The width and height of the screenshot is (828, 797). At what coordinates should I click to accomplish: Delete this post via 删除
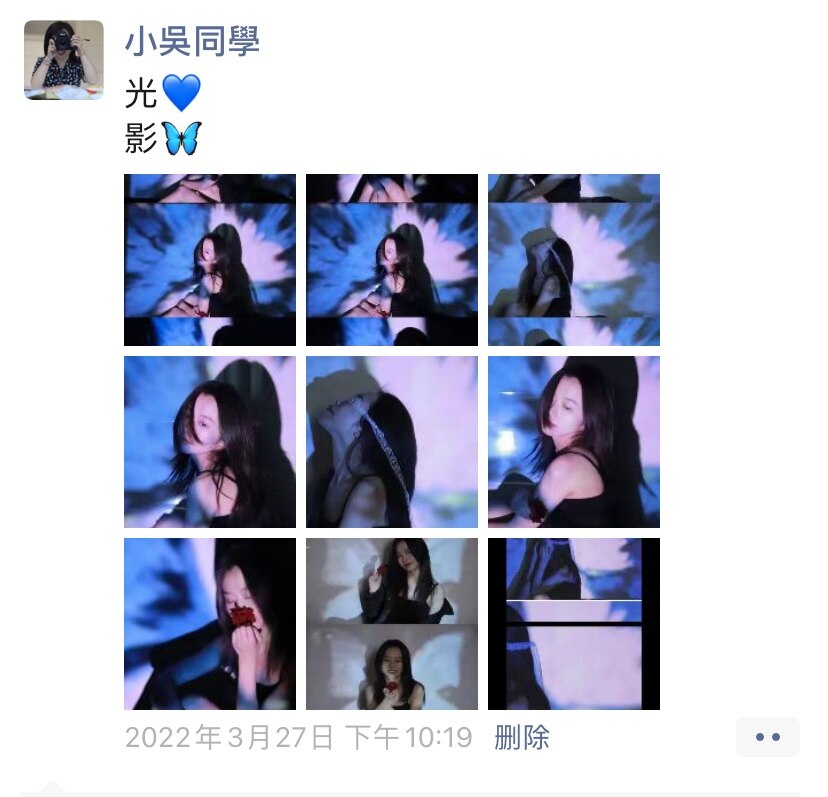tap(522, 738)
